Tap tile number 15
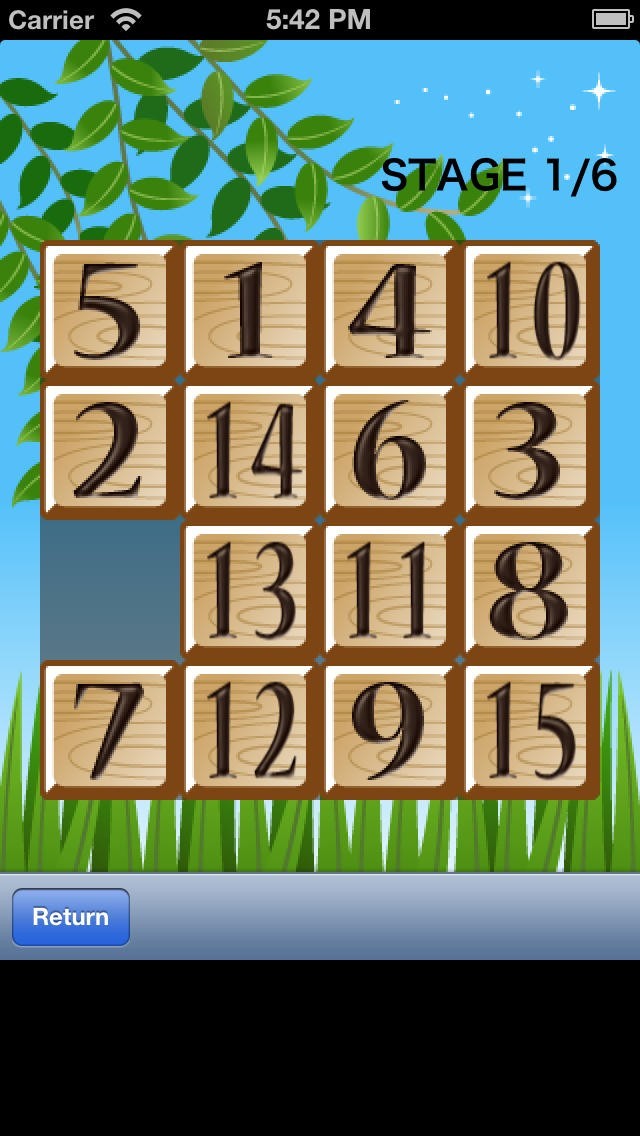Viewport: 640px width, 1136px height. click(x=530, y=730)
